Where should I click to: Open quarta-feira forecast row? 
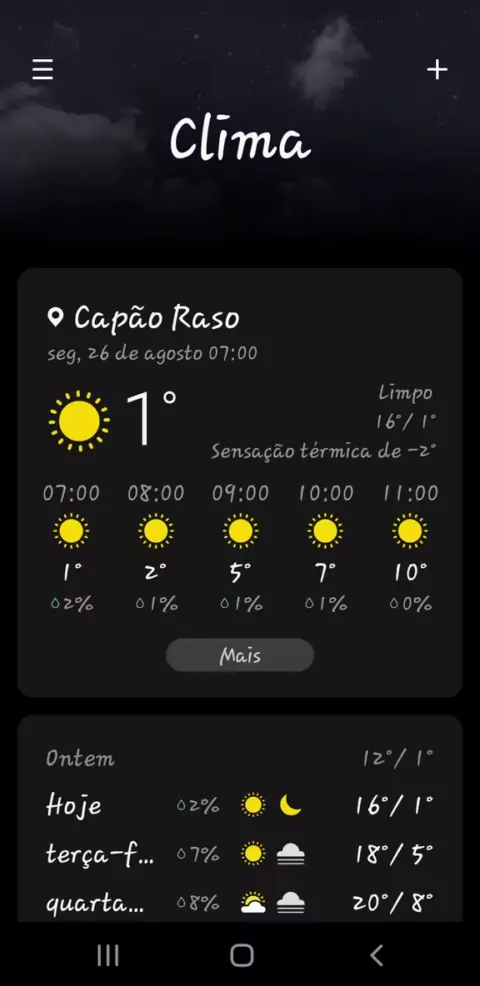[x=240, y=904]
